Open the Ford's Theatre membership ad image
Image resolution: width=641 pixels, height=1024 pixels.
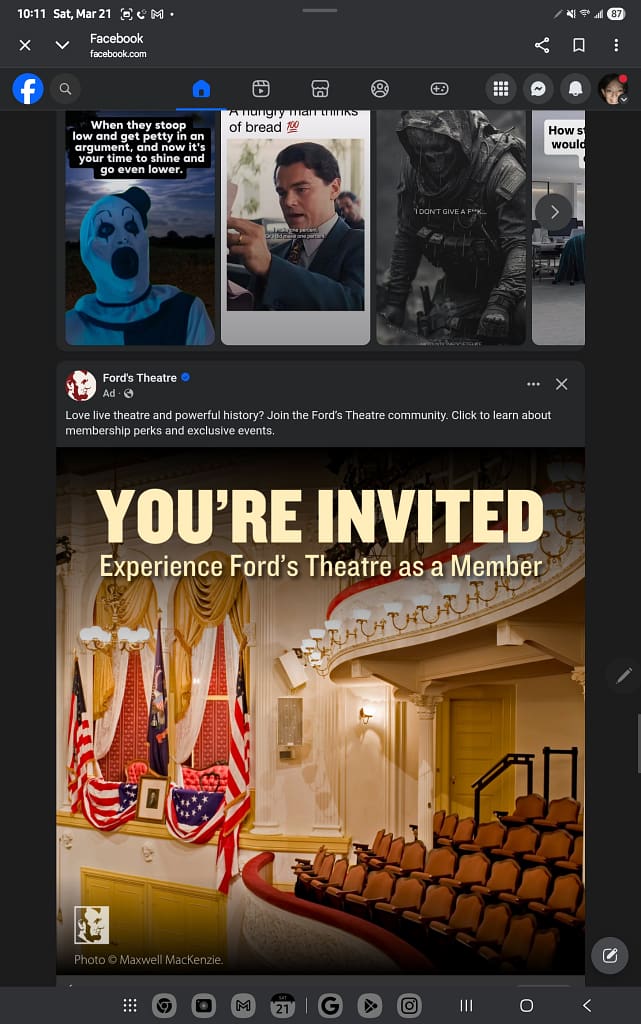coord(320,710)
